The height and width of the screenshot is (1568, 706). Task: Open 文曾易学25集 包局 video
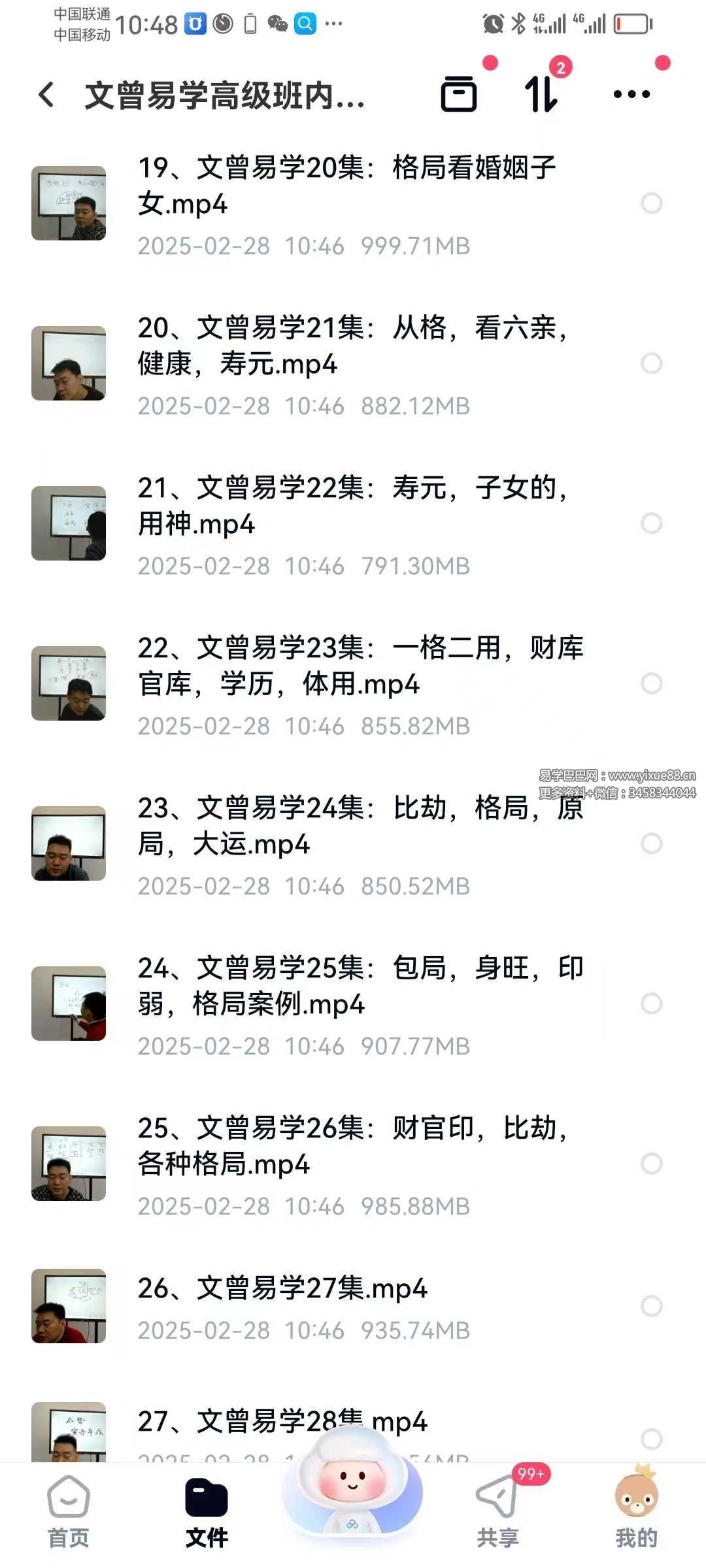[360, 986]
